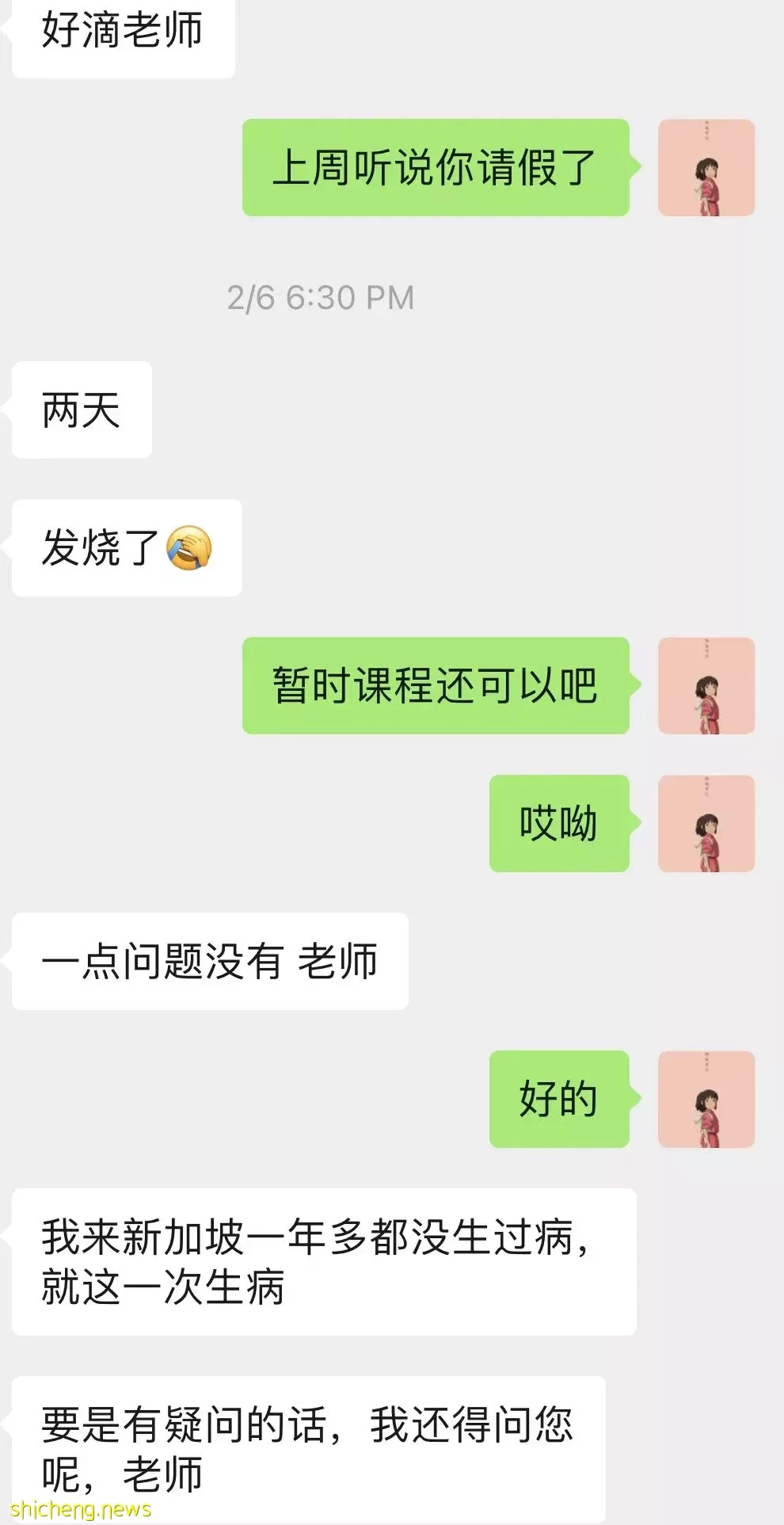View profile via avatar beside 好的
784x1525 pixels.
(x=706, y=1099)
